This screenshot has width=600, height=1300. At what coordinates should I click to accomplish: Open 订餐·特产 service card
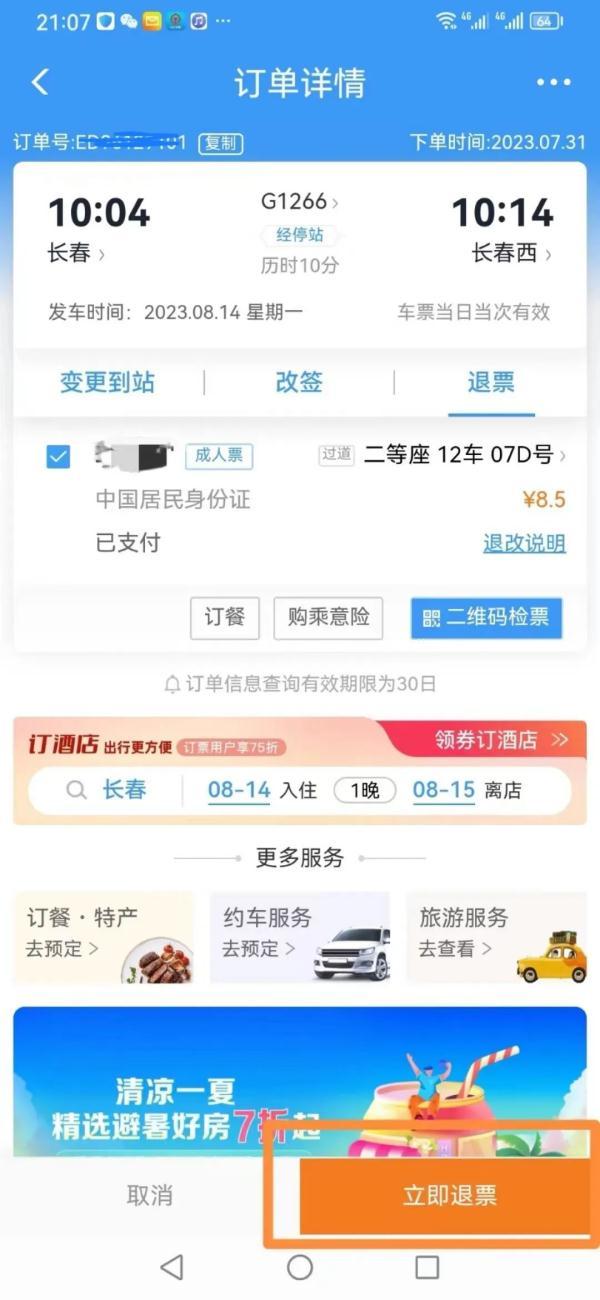pos(103,937)
